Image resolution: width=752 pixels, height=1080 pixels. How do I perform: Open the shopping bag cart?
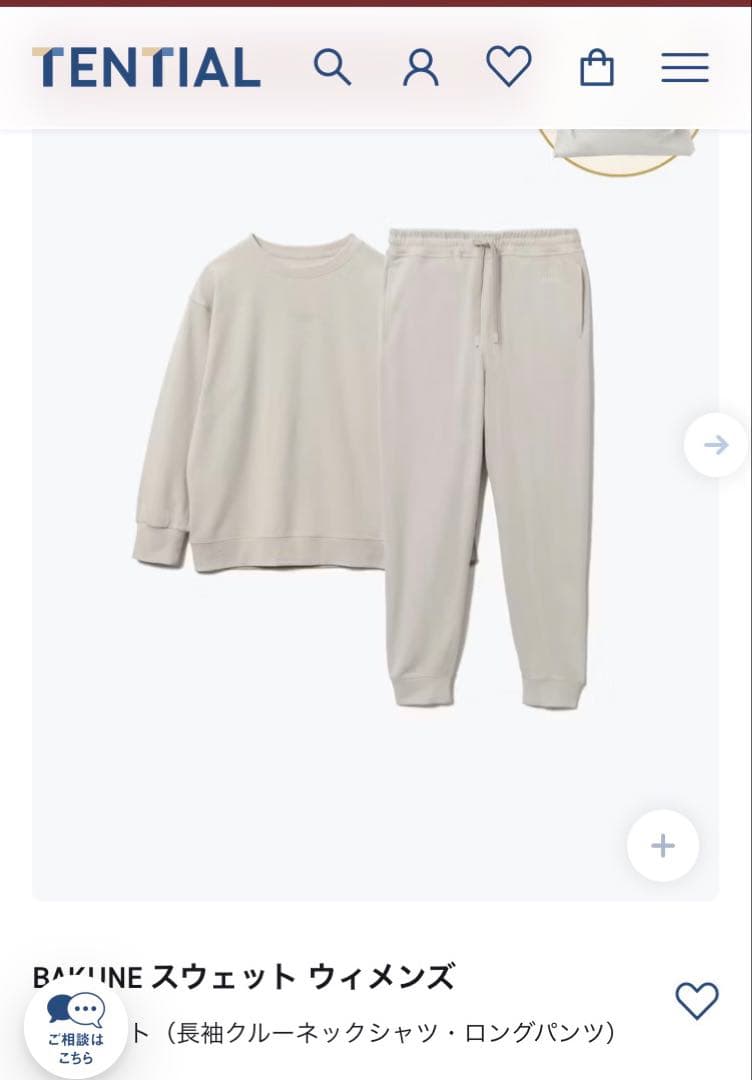point(597,67)
